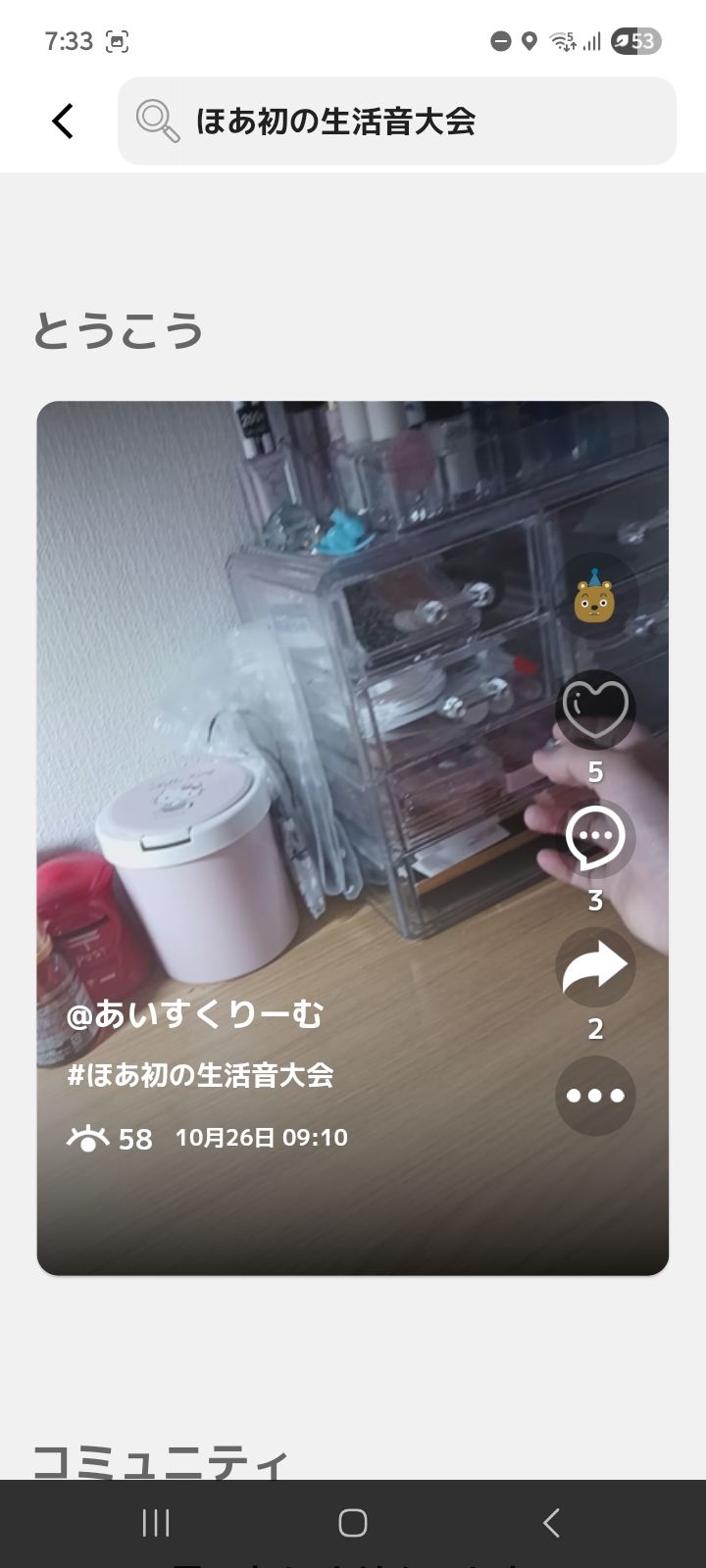Screen dimensions: 706x1568
Task: Tap the system home button
Action: coord(353,1523)
